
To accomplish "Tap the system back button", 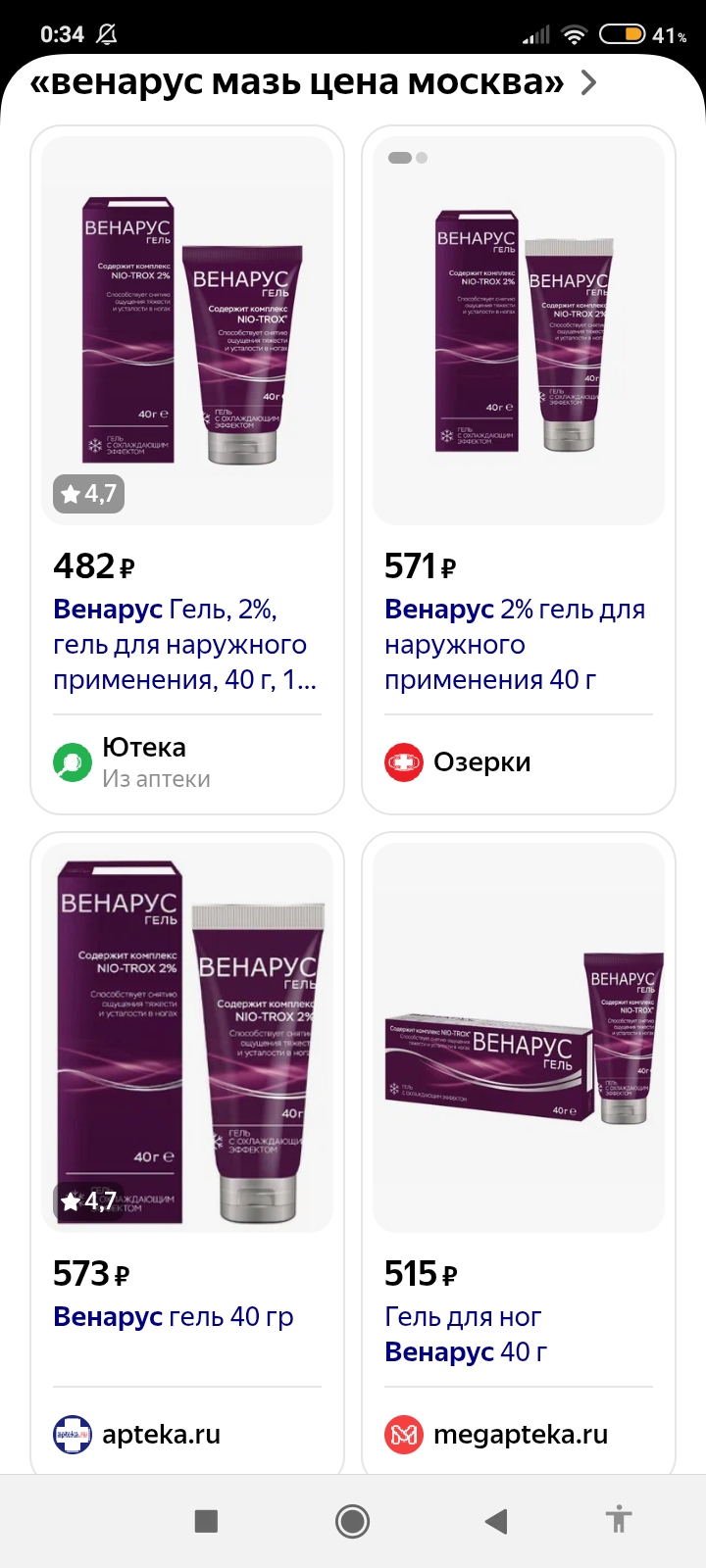I will click(496, 1521).
